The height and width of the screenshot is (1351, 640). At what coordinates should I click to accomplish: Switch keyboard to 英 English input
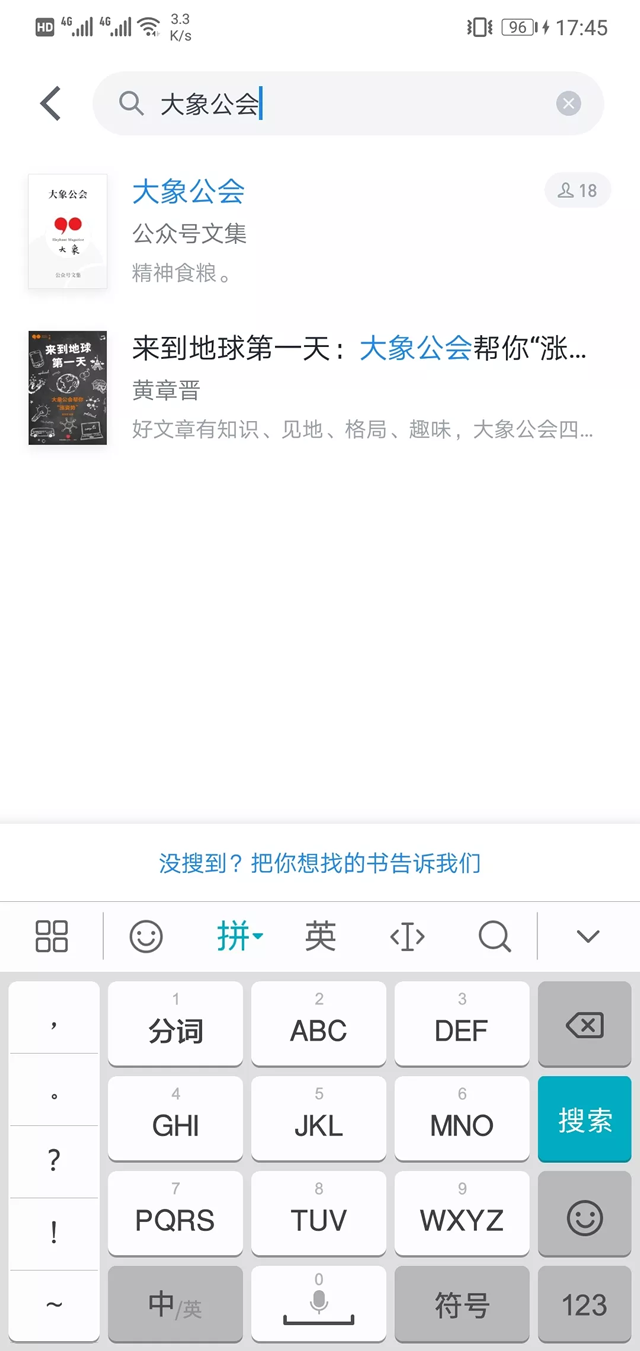(x=320, y=937)
